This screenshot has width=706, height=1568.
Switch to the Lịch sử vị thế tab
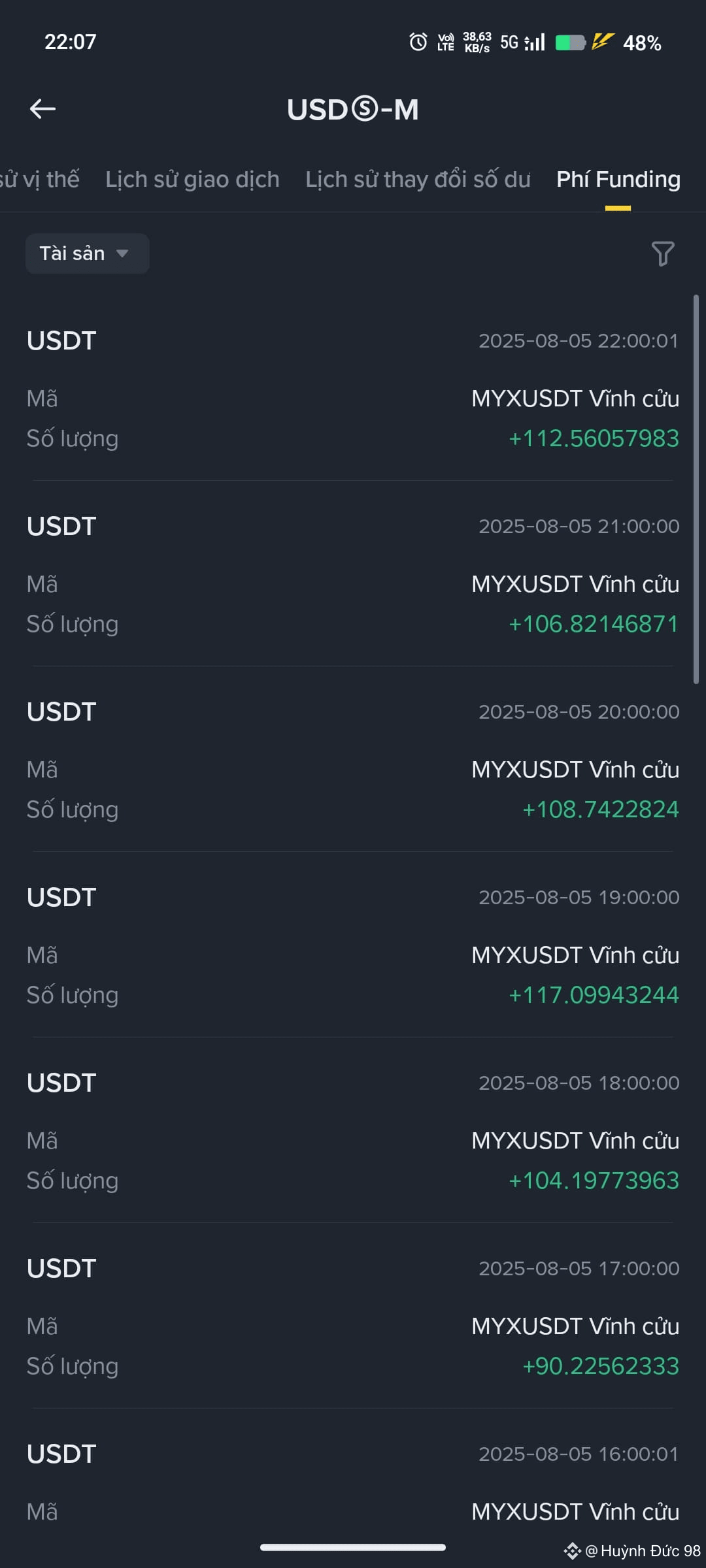pos(39,179)
